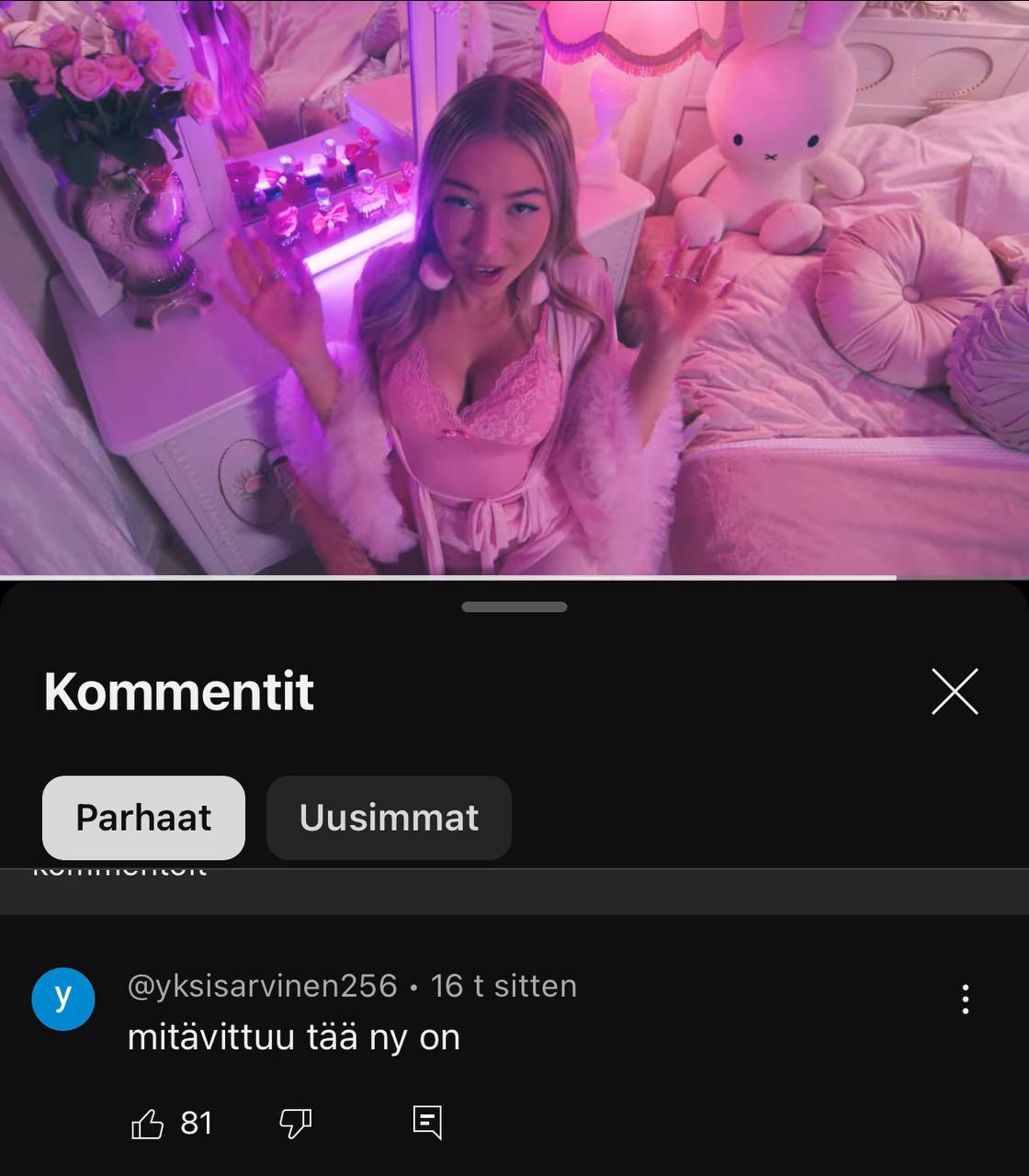
Task: Dislike the comment by @yksisarvinen256
Action: pos(295,1123)
